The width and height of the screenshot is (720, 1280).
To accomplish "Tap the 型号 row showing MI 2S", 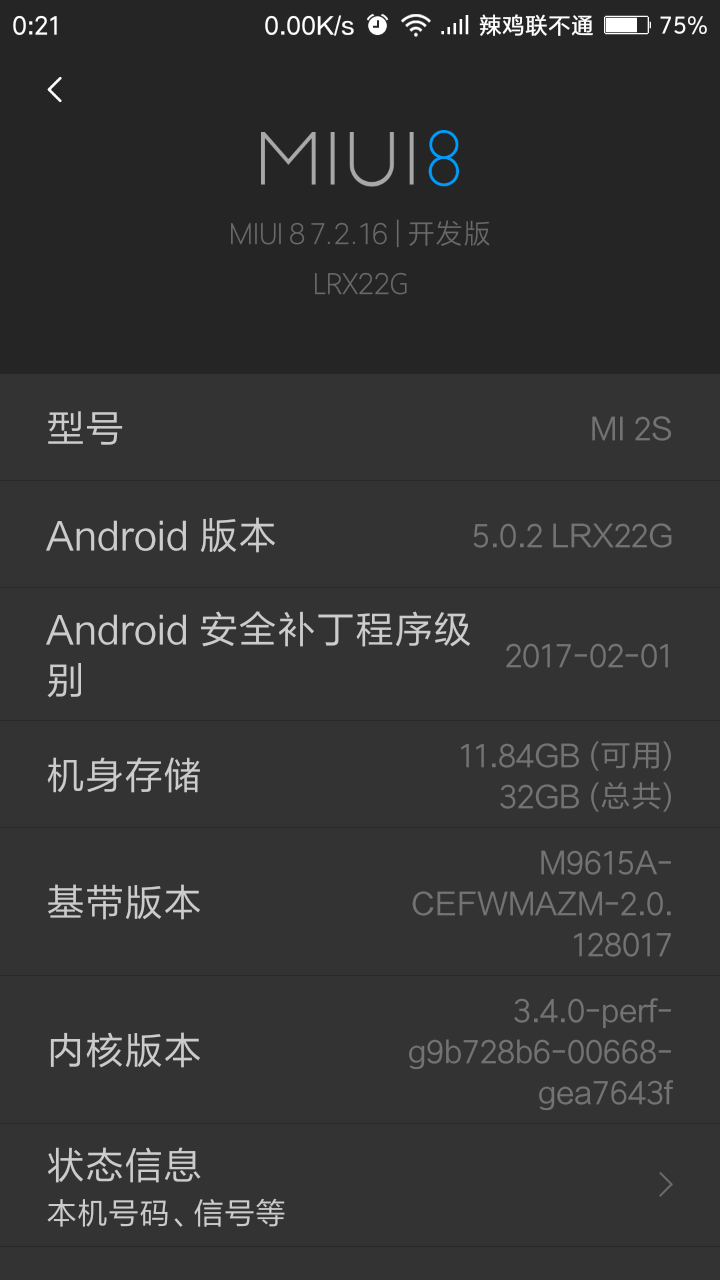I will click(x=360, y=428).
